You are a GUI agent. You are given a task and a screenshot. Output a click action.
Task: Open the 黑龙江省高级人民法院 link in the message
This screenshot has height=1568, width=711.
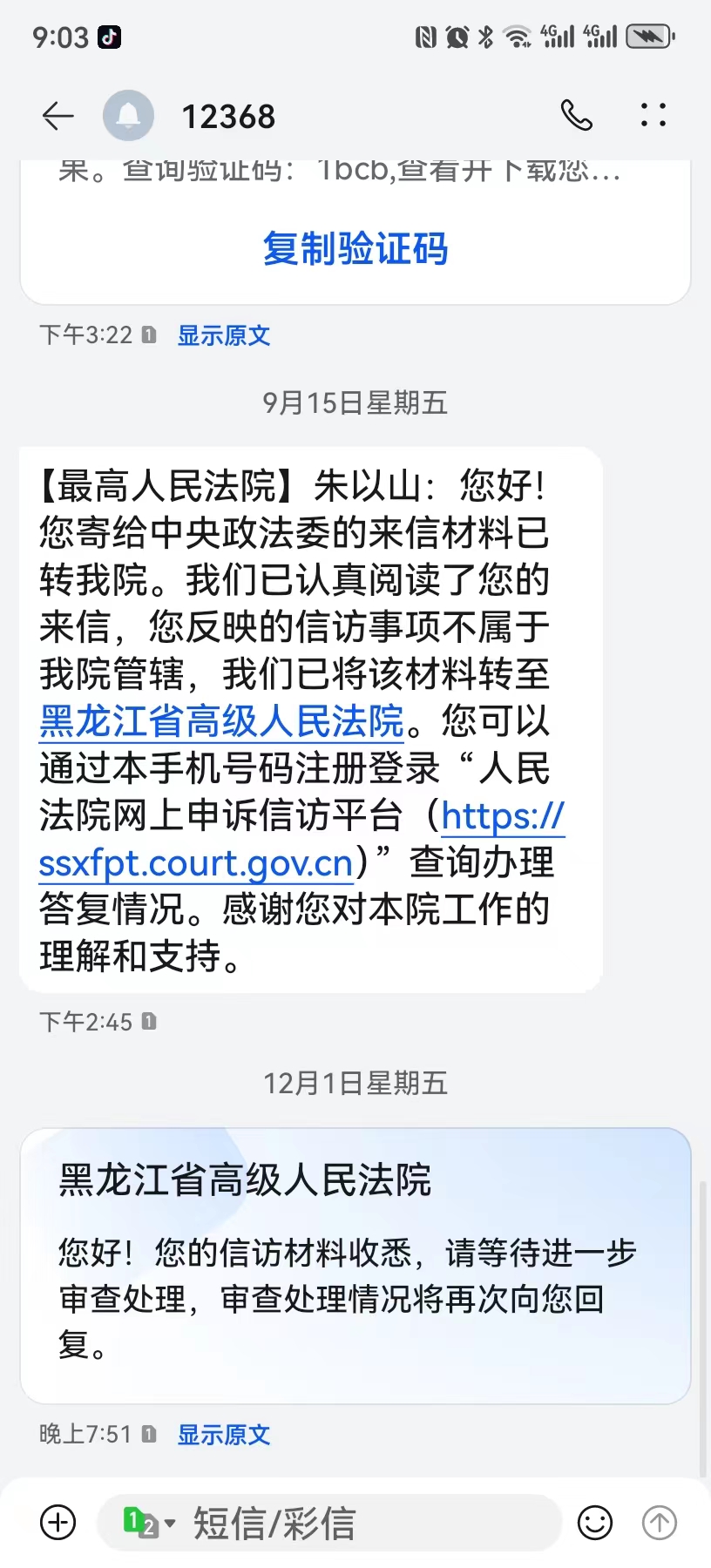(x=221, y=721)
